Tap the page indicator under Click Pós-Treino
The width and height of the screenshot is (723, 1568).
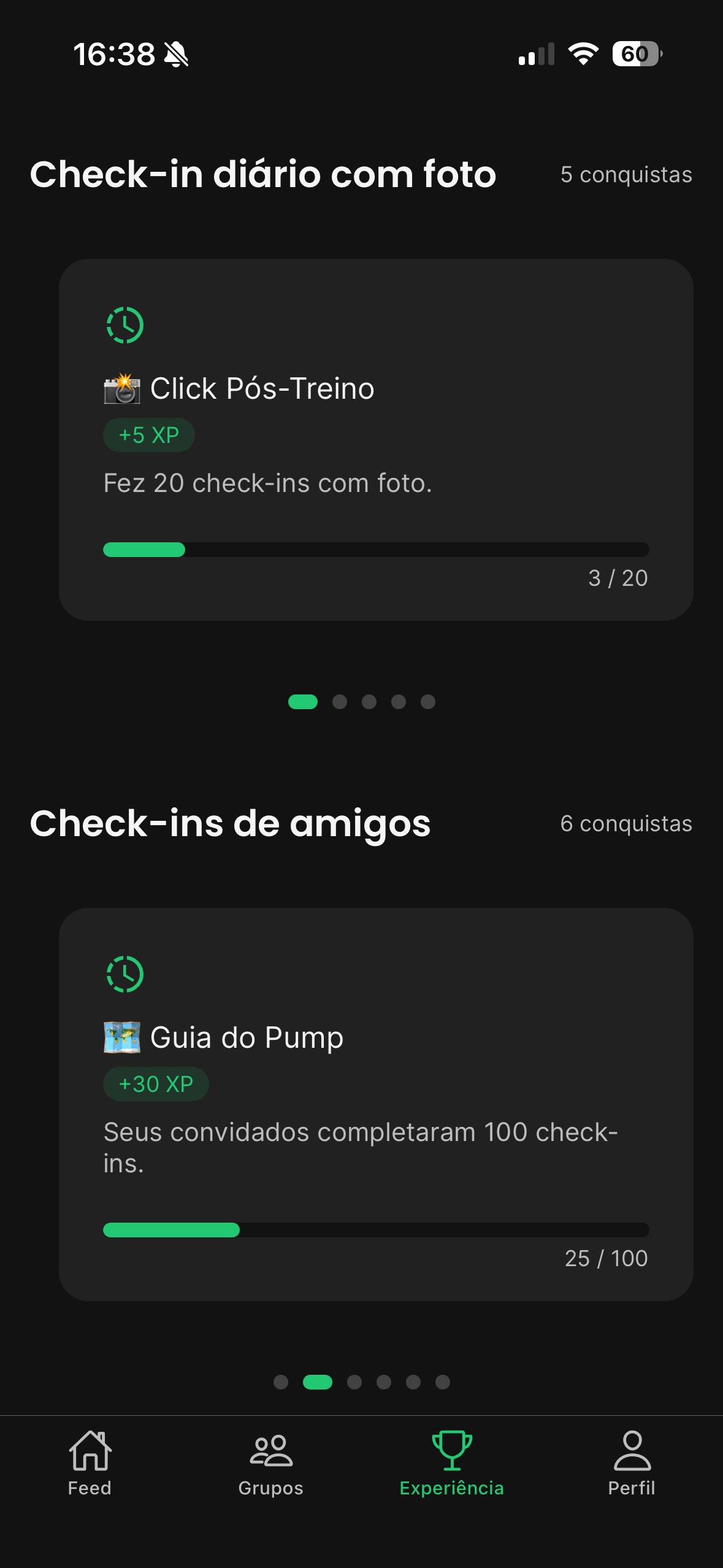click(x=361, y=702)
